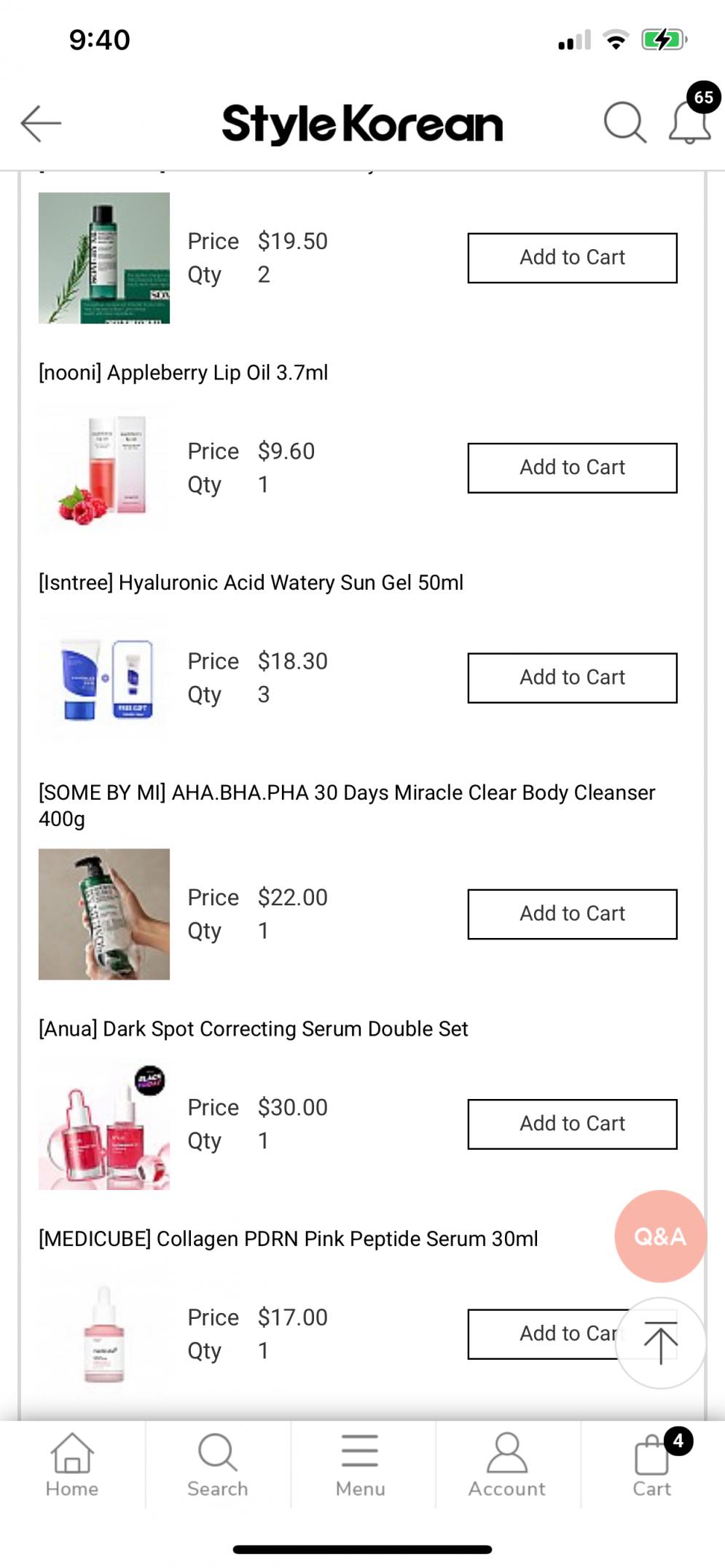This screenshot has width=725, height=1568.
Task: Go back using the back arrow
Action: coord(41,123)
